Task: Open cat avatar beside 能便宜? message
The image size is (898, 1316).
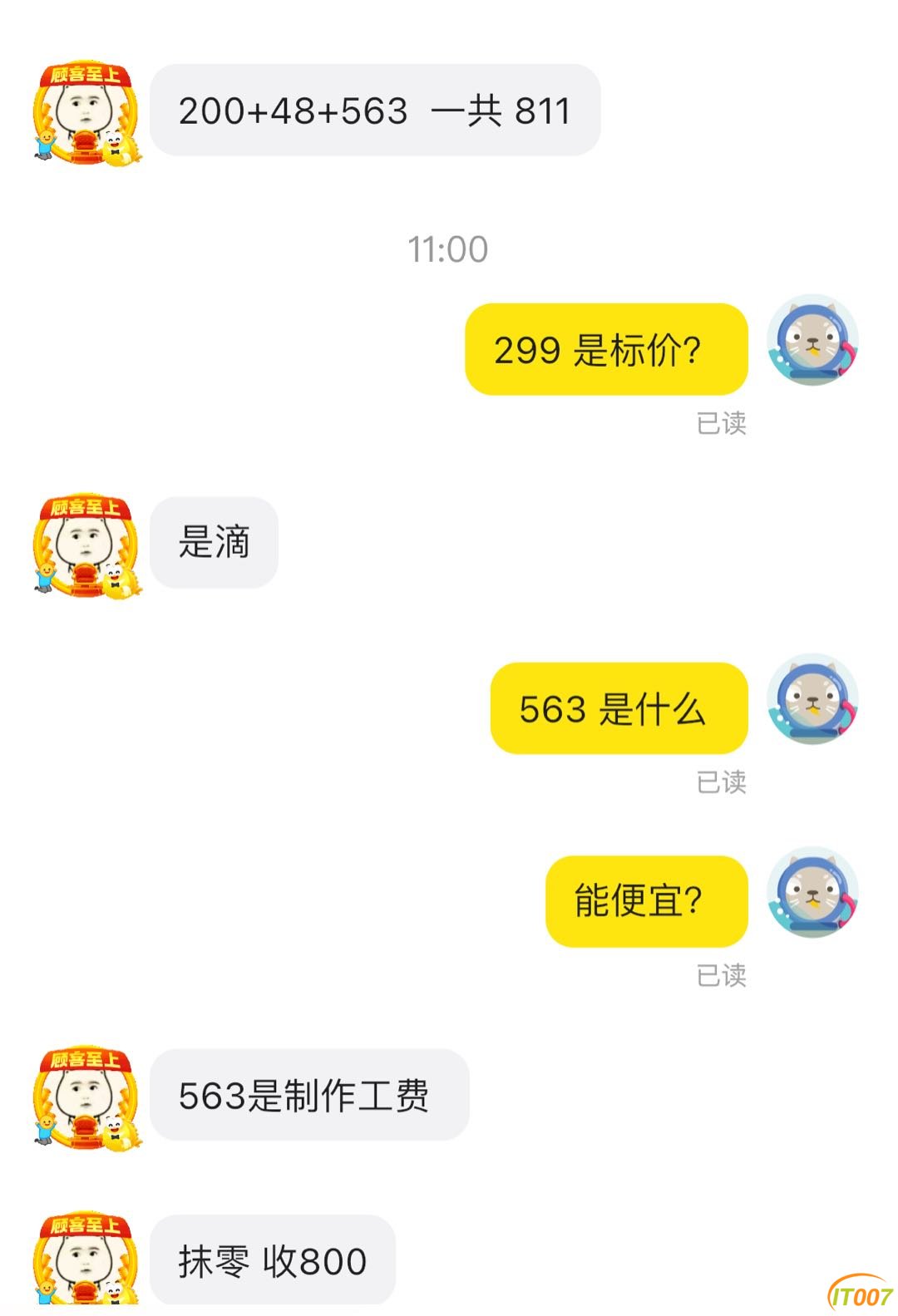Action: point(812,892)
